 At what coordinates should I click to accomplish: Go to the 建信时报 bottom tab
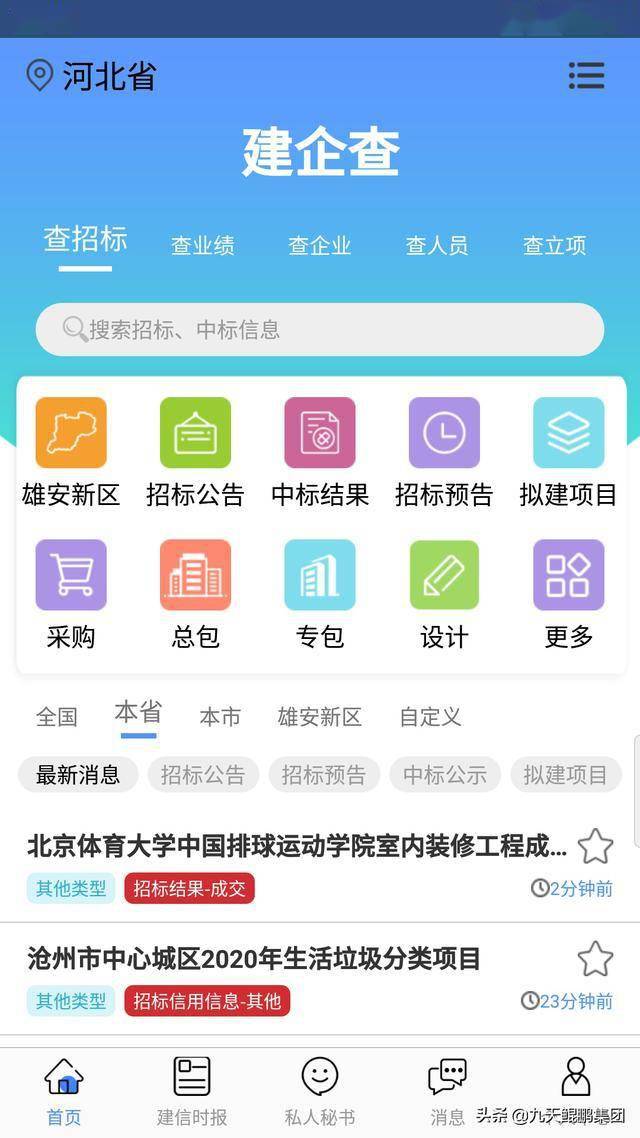(x=192, y=1091)
